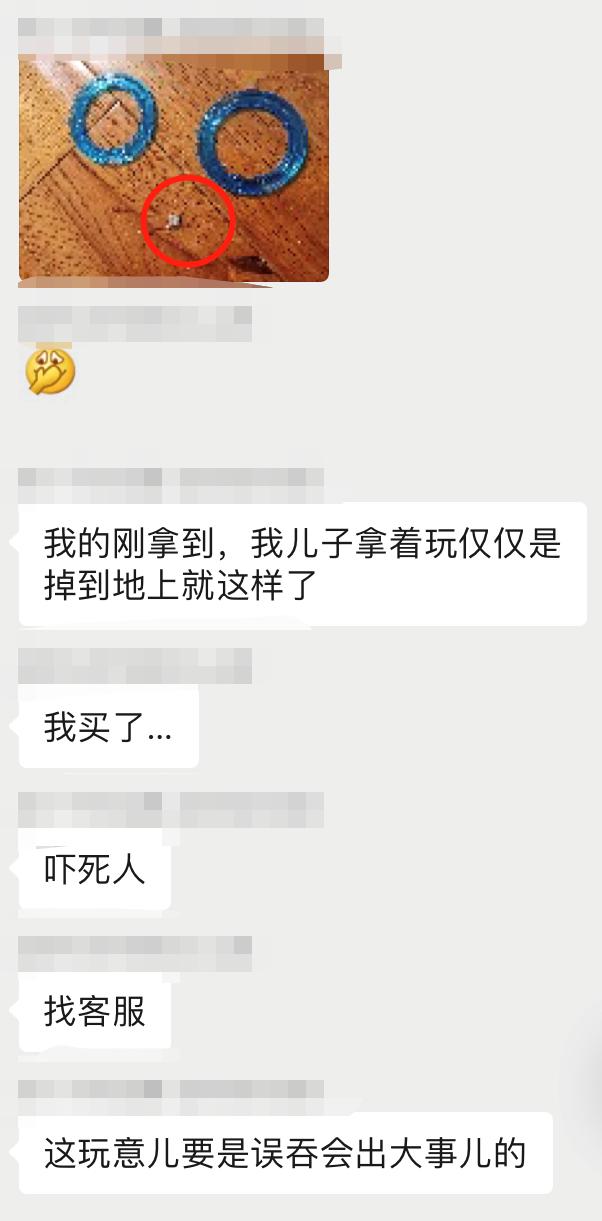Image resolution: width=602 pixels, height=1221 pixels.
Task: Open the photo of blue rings
Action: coord(173,168)
